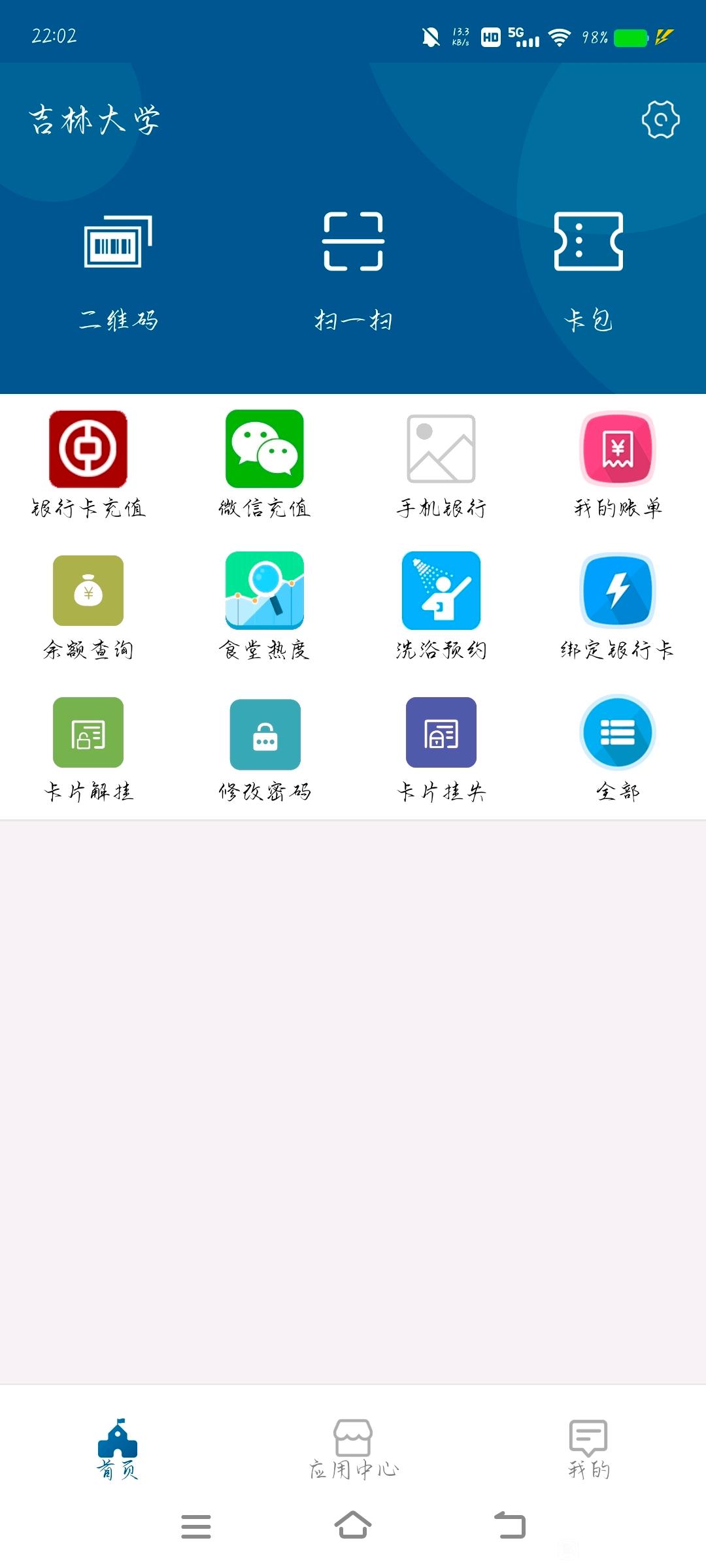Launch 扫一扫 scanner
This screenshot has height=1568, width=706.
[353, 272]
